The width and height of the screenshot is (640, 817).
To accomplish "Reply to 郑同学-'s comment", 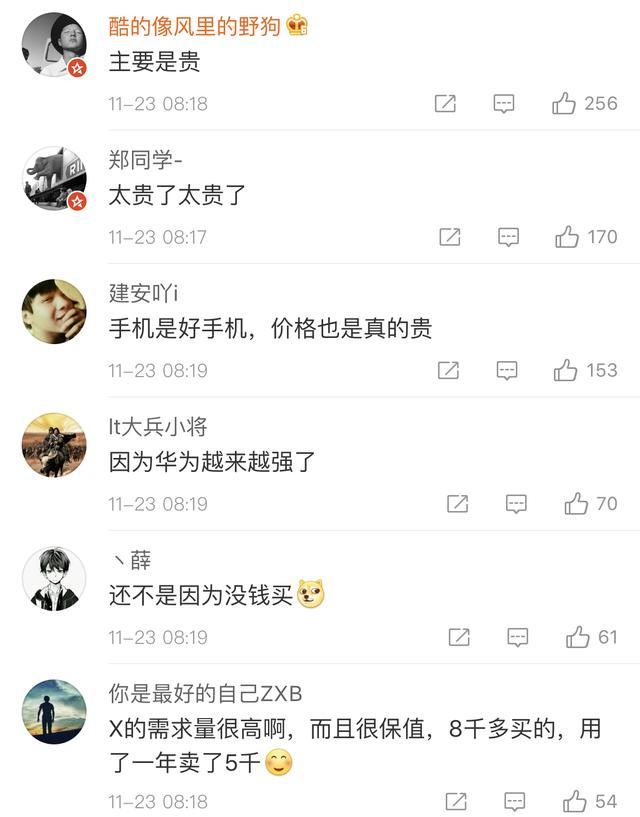I will (x=509, y=237).
